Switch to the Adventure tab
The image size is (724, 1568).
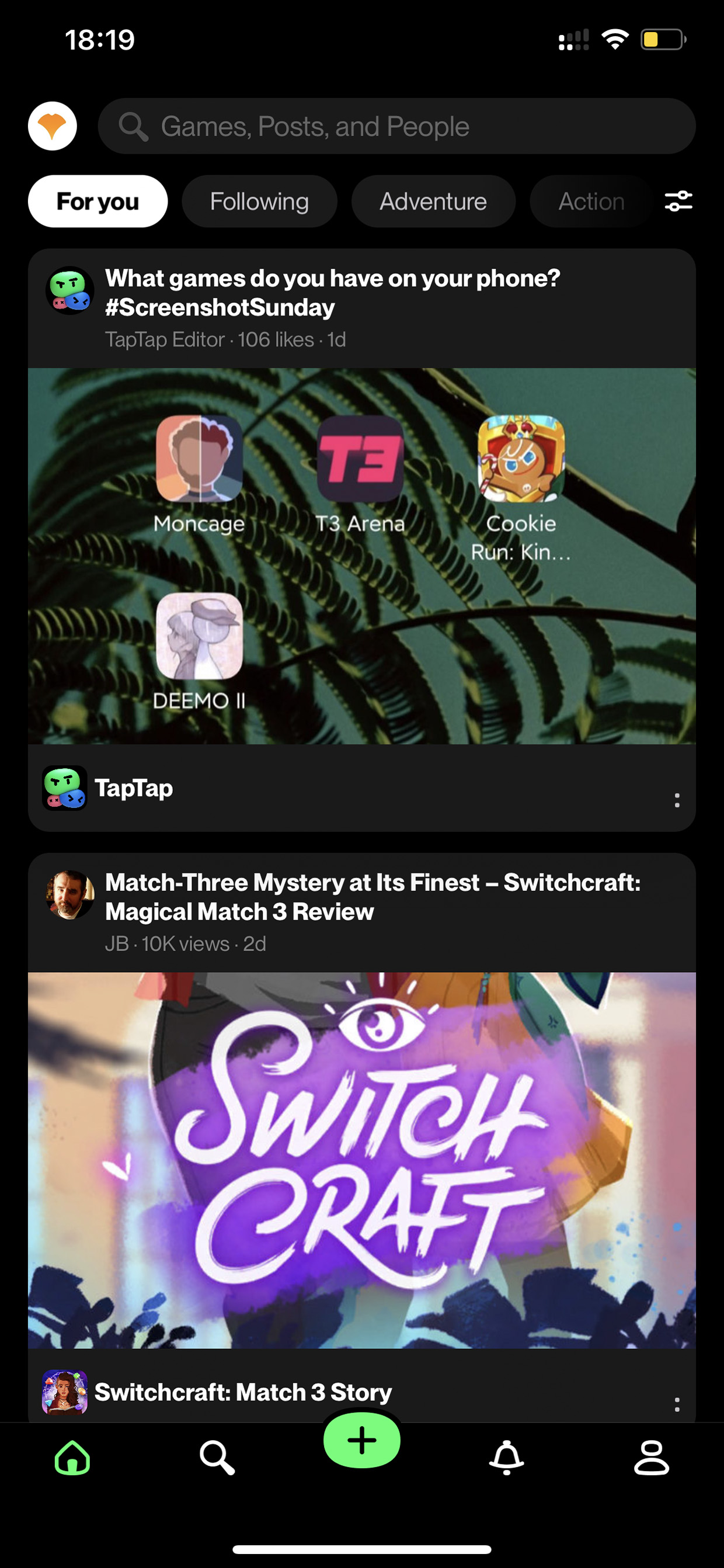[433, 202]
